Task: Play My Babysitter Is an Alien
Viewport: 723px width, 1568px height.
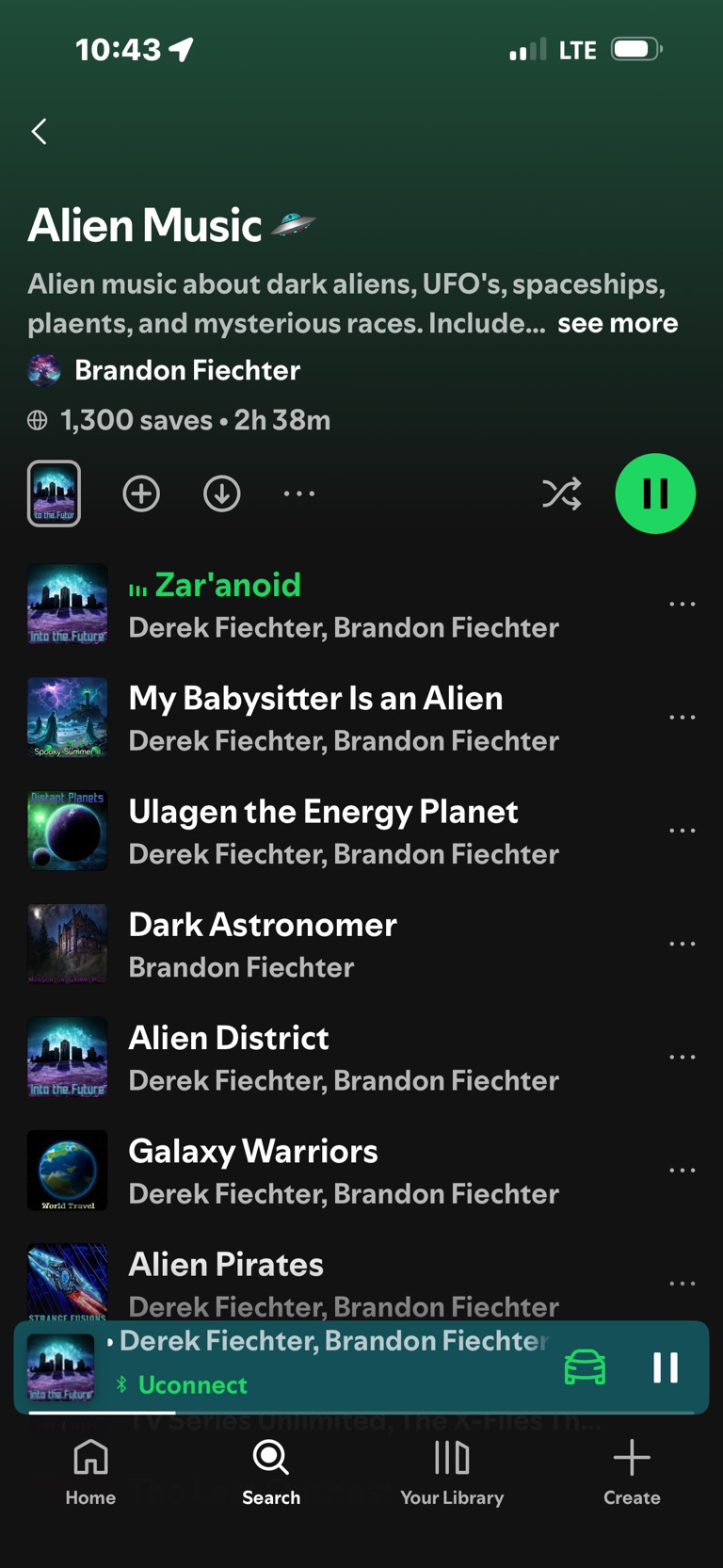Action: [315, 717]
